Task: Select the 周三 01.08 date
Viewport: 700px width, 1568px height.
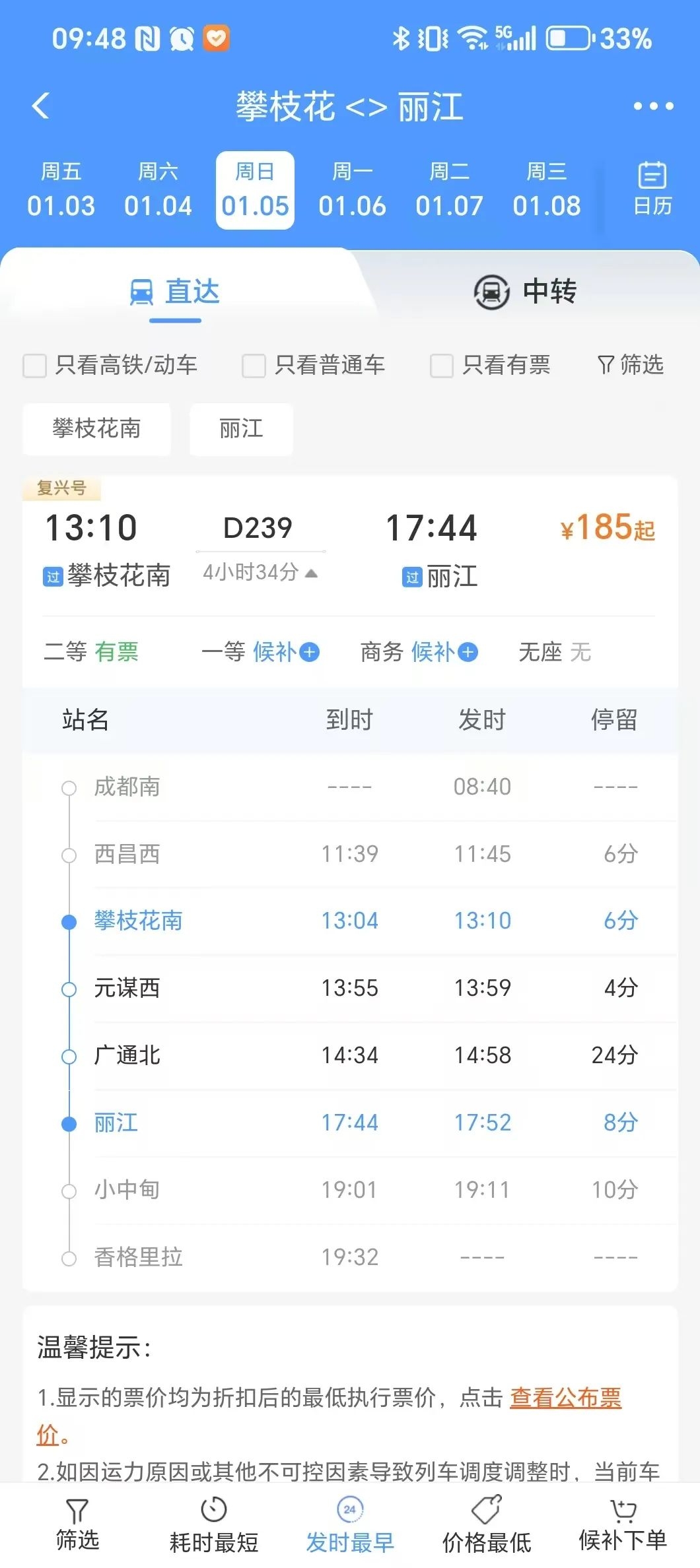Action: coord(547,190)
